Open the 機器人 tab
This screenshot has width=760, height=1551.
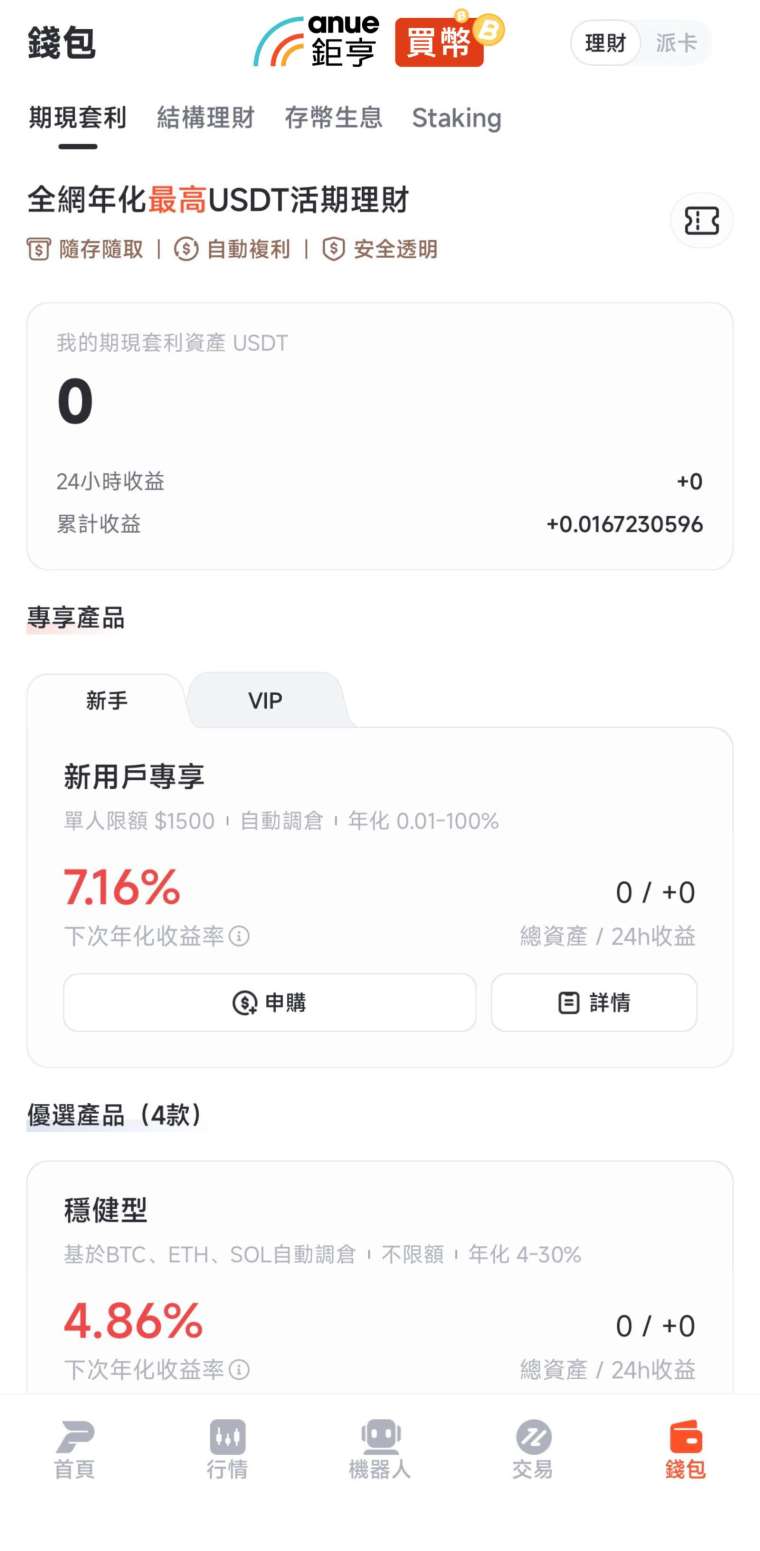point(380,1450)
